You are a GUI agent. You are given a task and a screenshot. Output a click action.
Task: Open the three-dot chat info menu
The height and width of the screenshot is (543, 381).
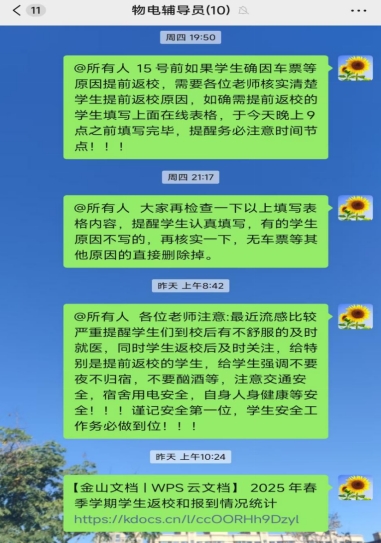358,11
